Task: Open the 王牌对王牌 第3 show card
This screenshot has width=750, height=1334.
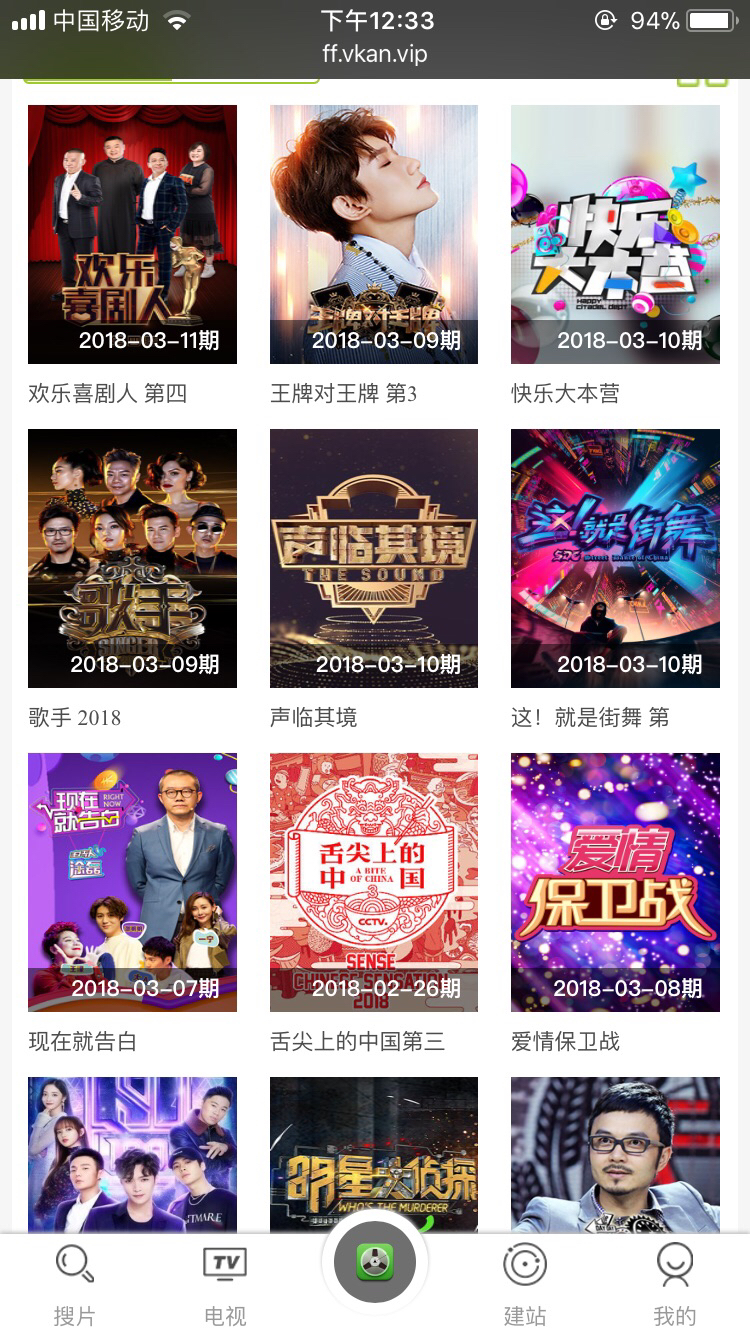Action: pyautogui.click(x=374, y=235)
